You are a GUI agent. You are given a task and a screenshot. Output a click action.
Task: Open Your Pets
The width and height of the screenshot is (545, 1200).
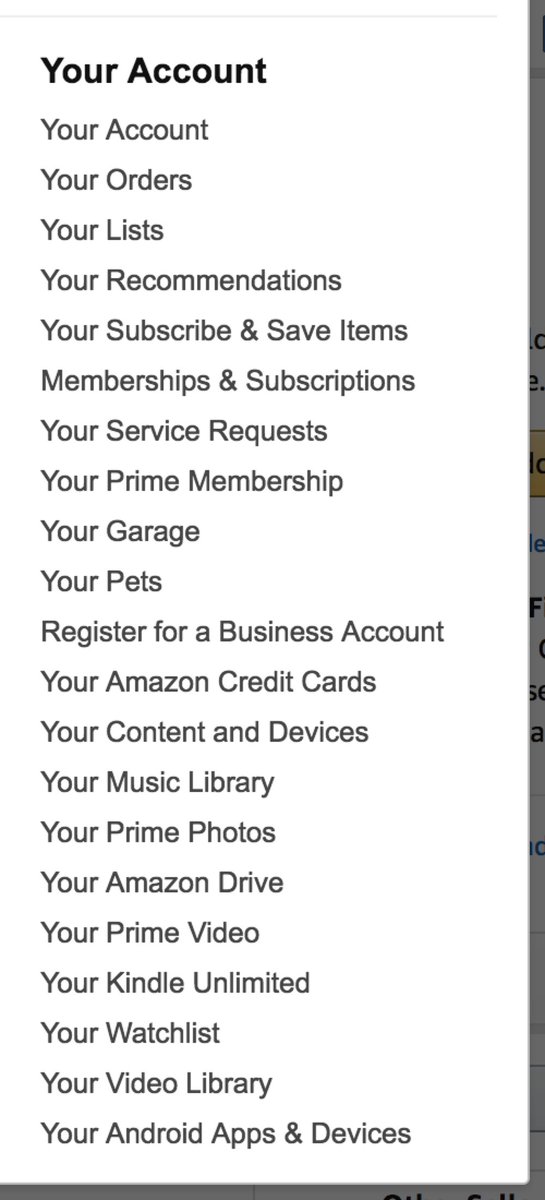[x=101, y=581]
